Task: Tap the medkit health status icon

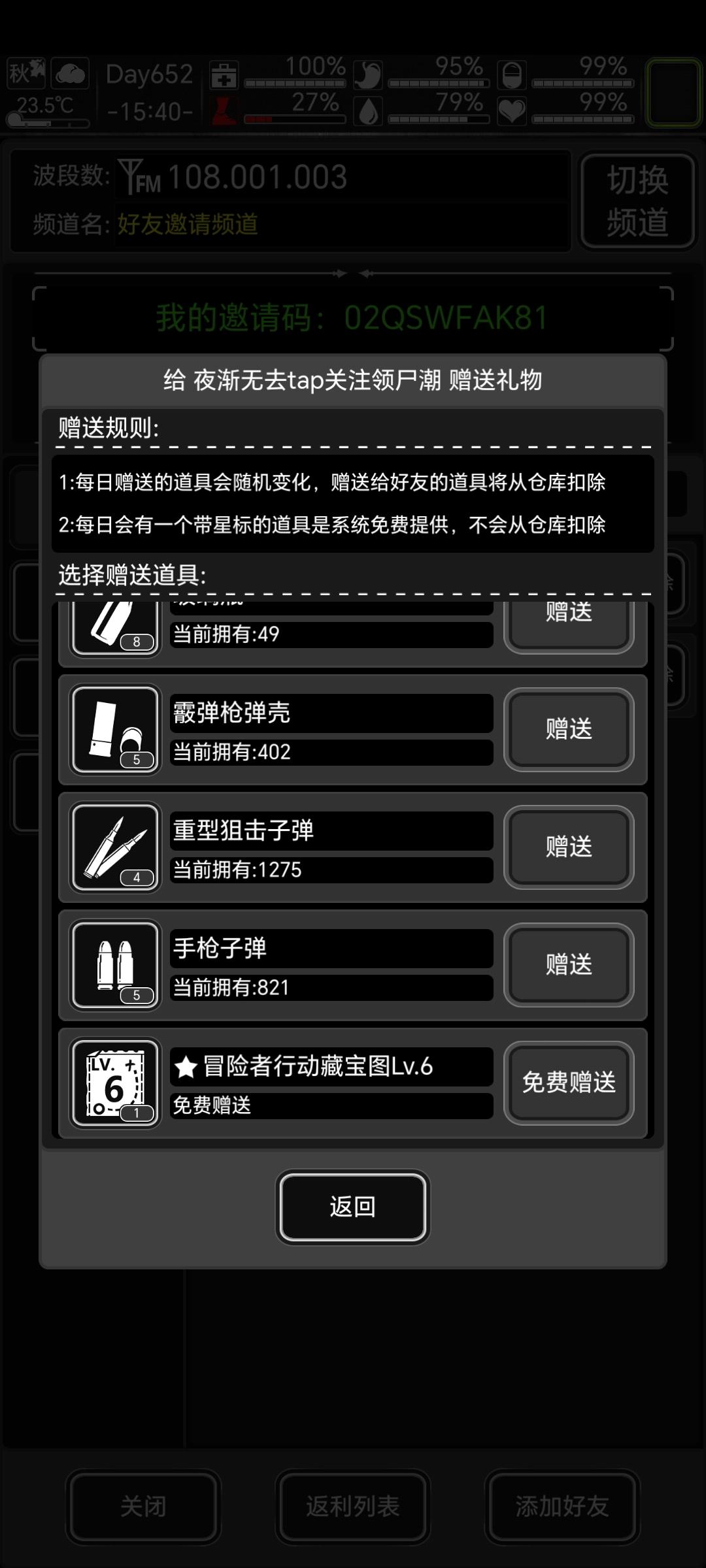Action: (x=224, y=77)
